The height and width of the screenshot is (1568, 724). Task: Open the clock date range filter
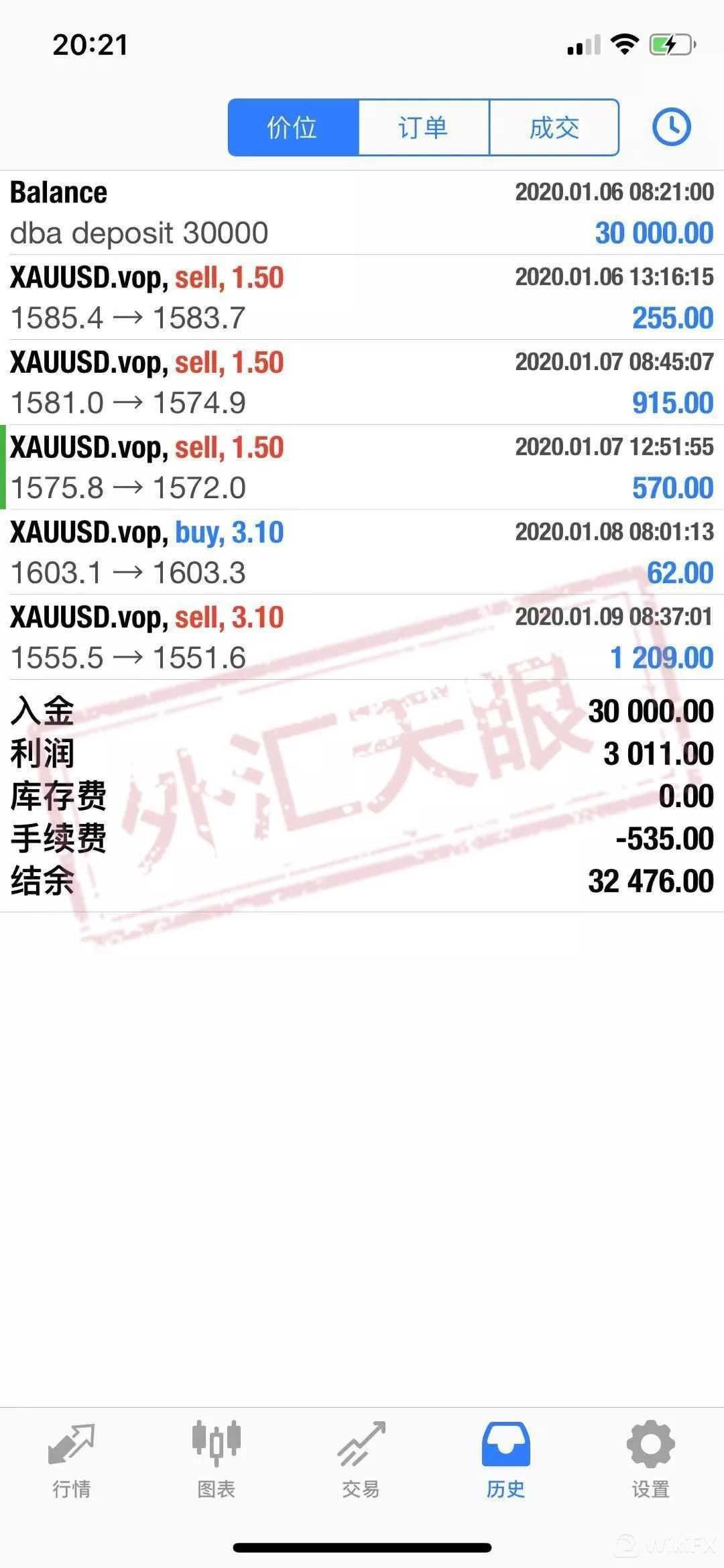point(671,126)
